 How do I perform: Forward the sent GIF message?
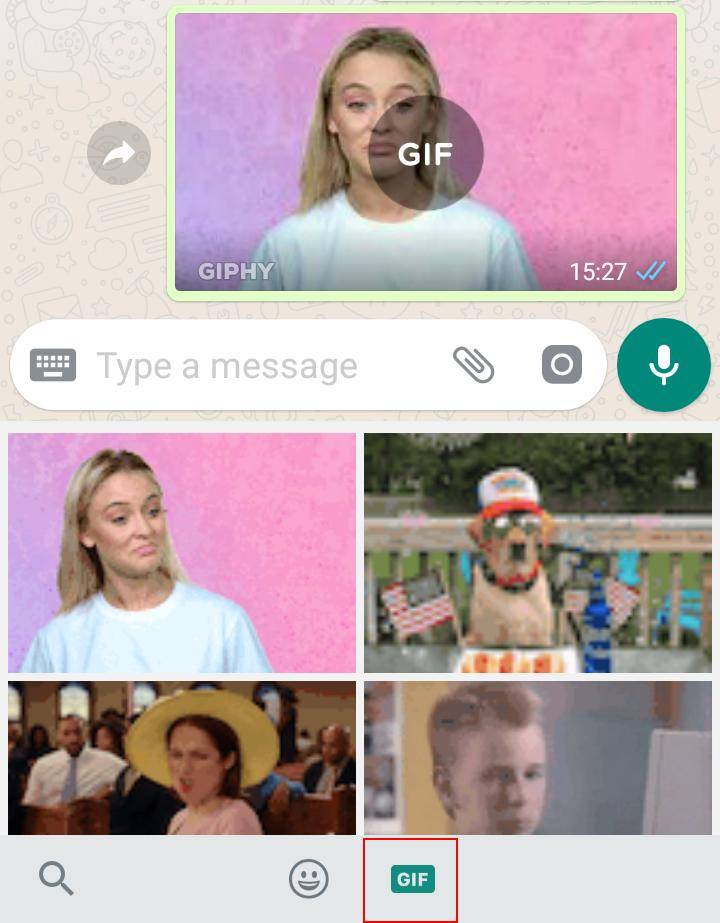pos(119,154)
